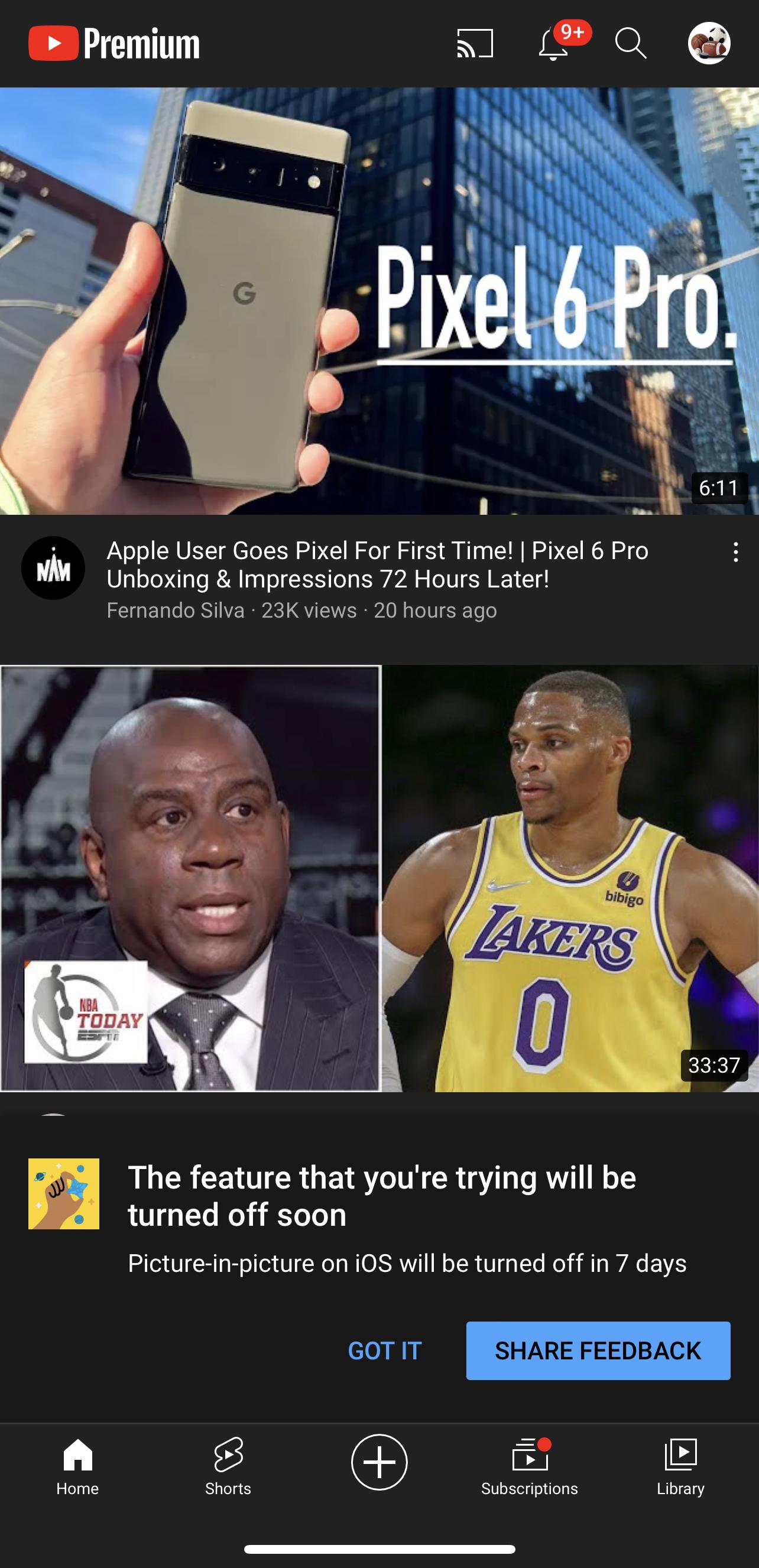
Task: Open Fernando Silva's channel avatar
Action: [x=54, y=568]
